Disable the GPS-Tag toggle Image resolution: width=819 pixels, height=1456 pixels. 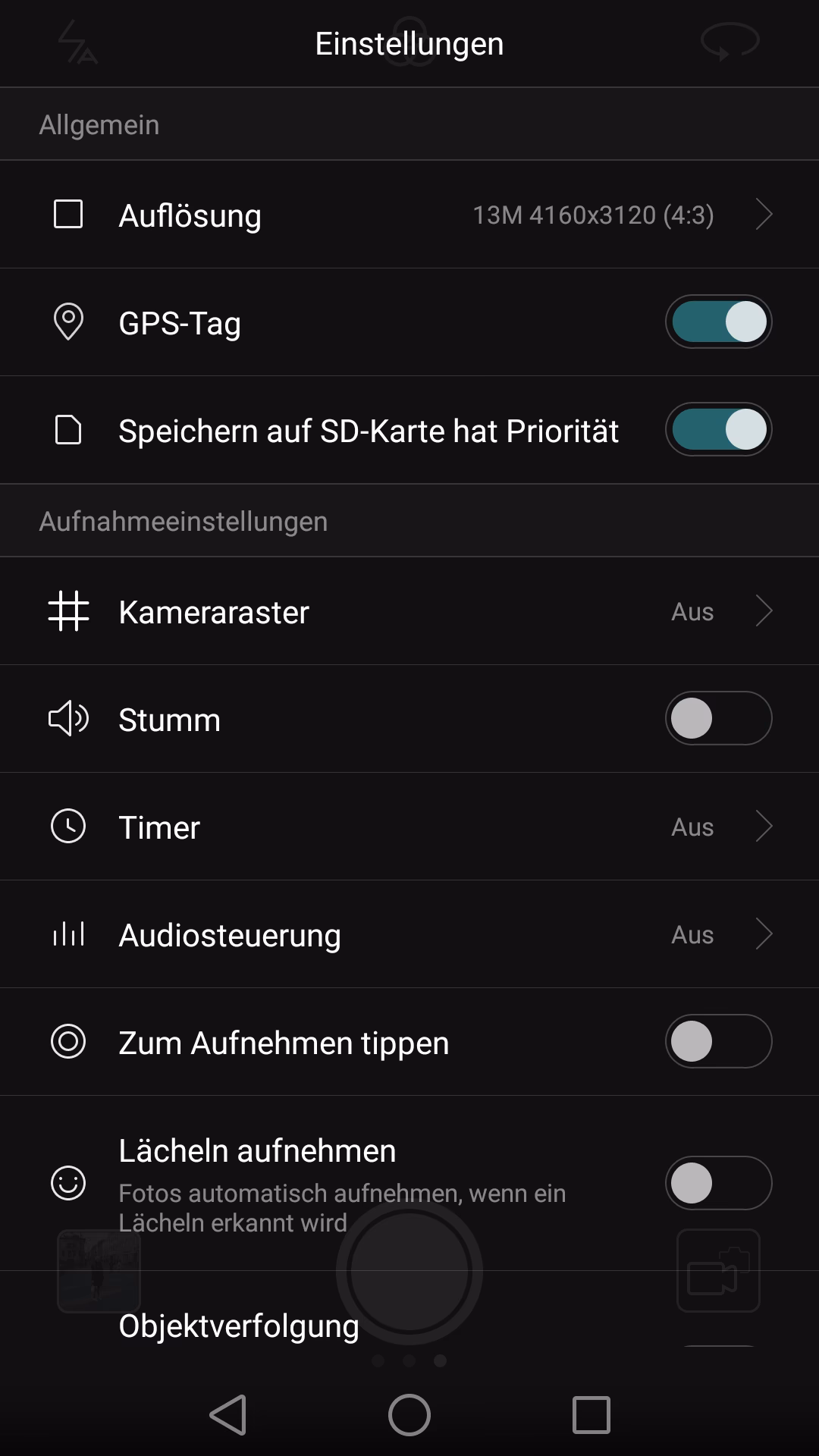(x=719, y=322)
